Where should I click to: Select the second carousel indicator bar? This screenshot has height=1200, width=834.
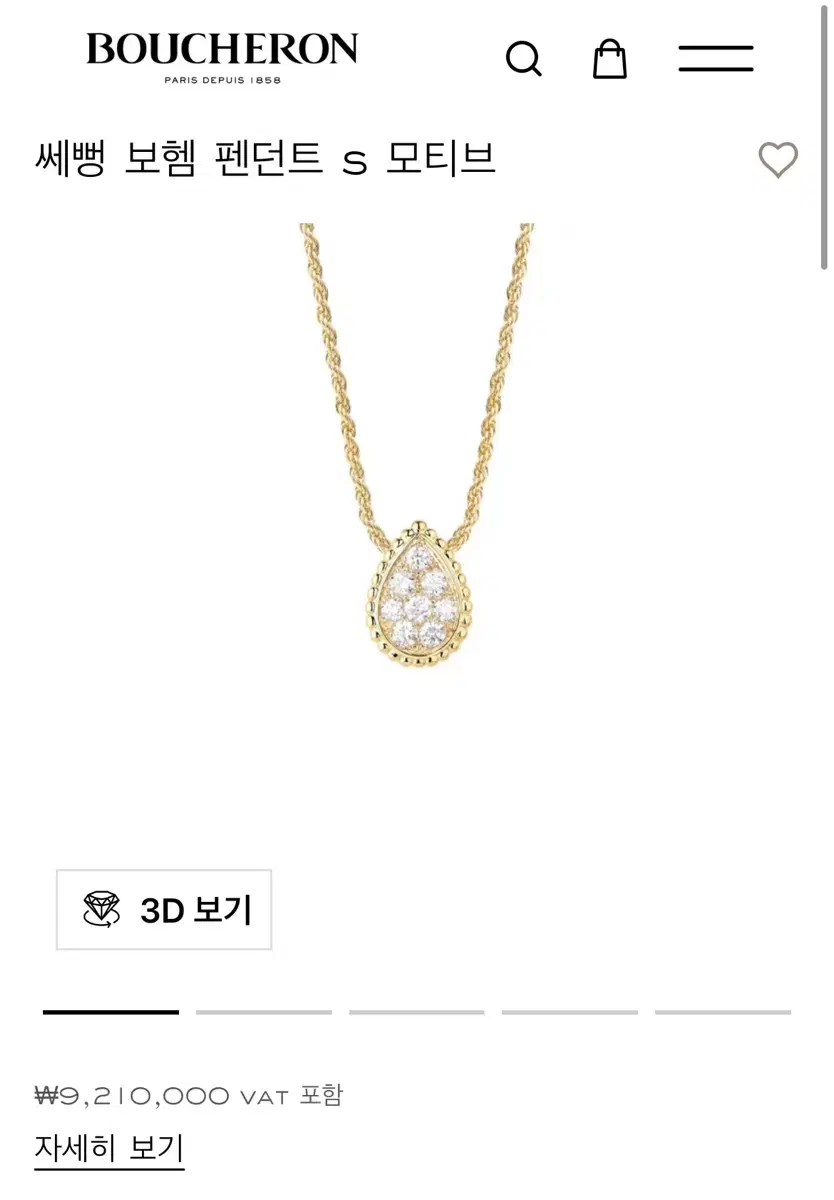point(263,1013)
